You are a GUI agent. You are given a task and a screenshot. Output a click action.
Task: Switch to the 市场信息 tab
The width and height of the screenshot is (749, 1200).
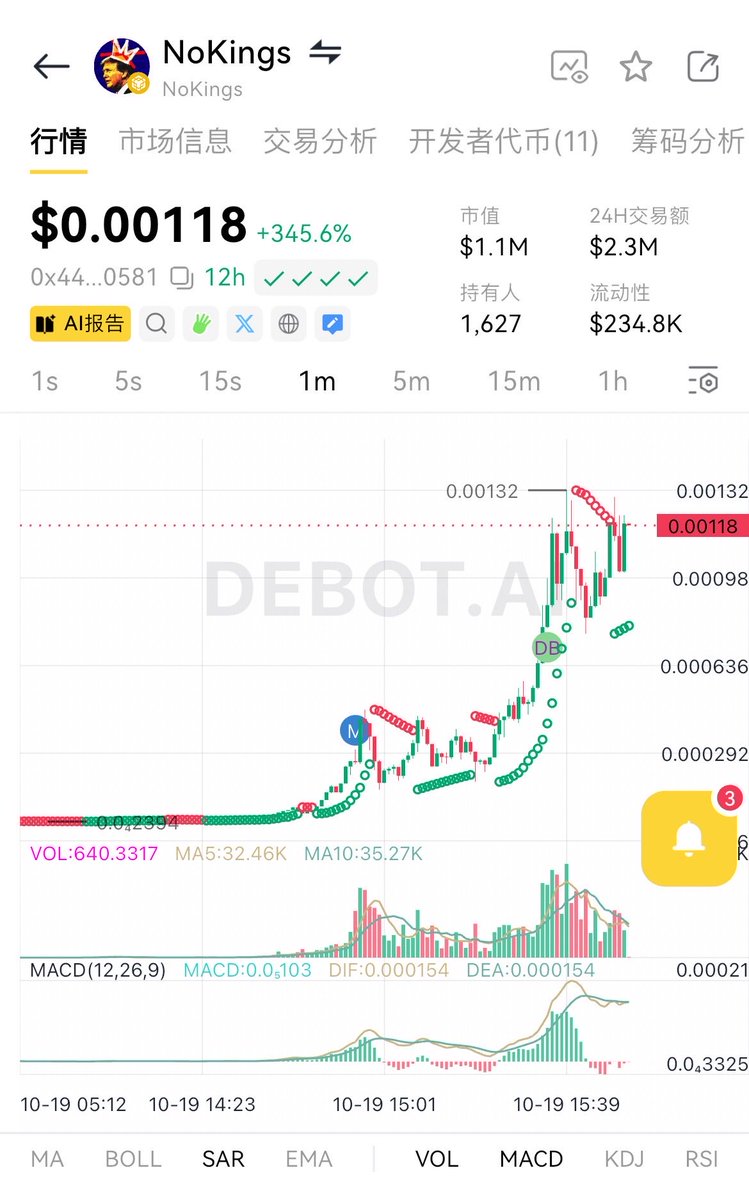pos(175,141)
